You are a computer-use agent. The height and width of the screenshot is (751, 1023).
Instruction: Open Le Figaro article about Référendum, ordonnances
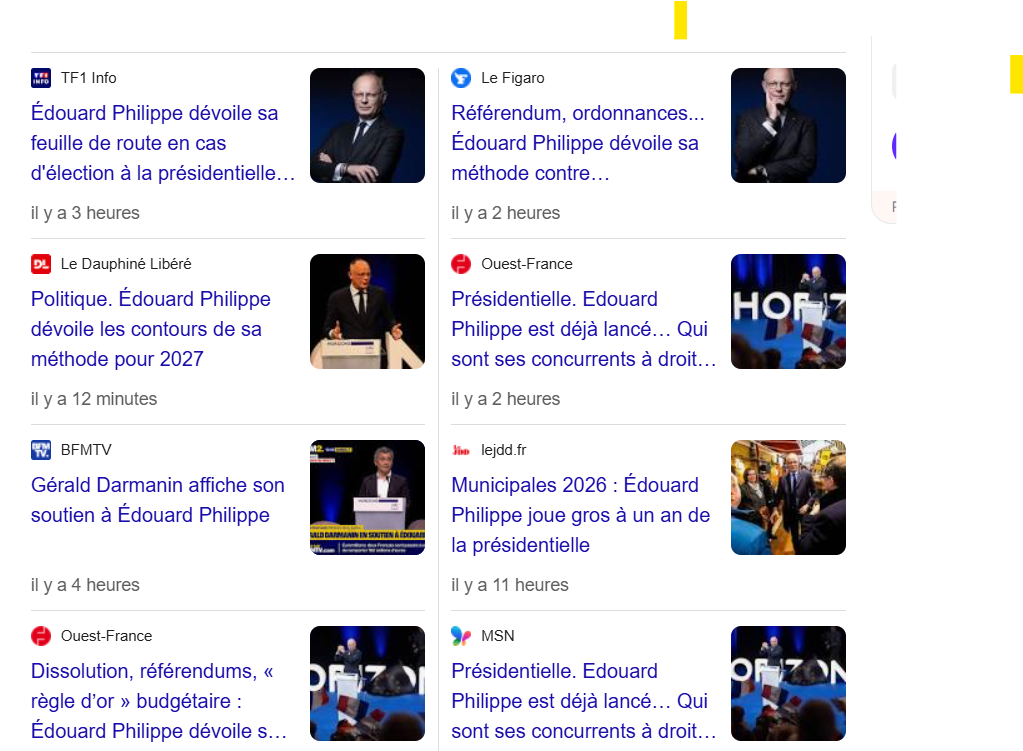tap(575, 143)
